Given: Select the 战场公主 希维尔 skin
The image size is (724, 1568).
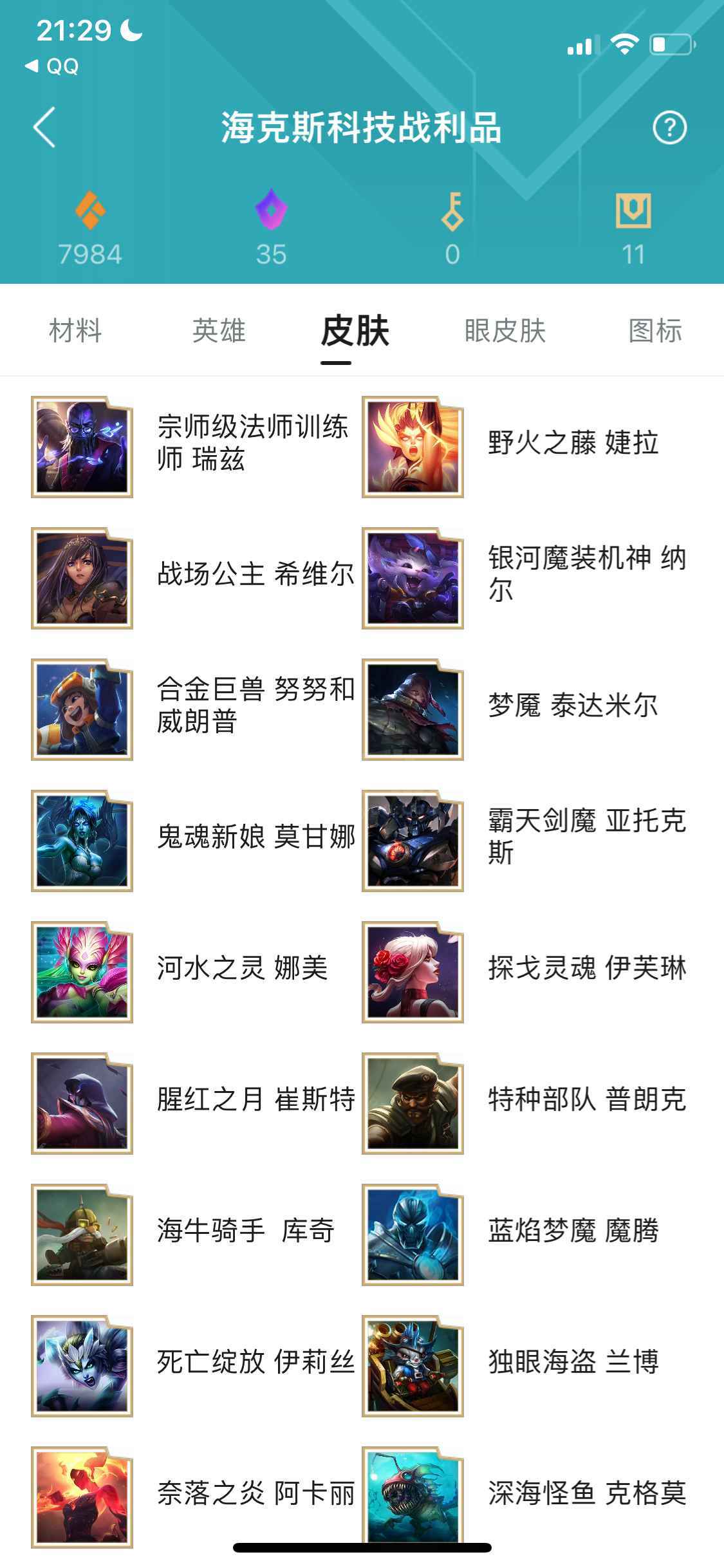Looking at the screenshot, I should click(193, 577).
